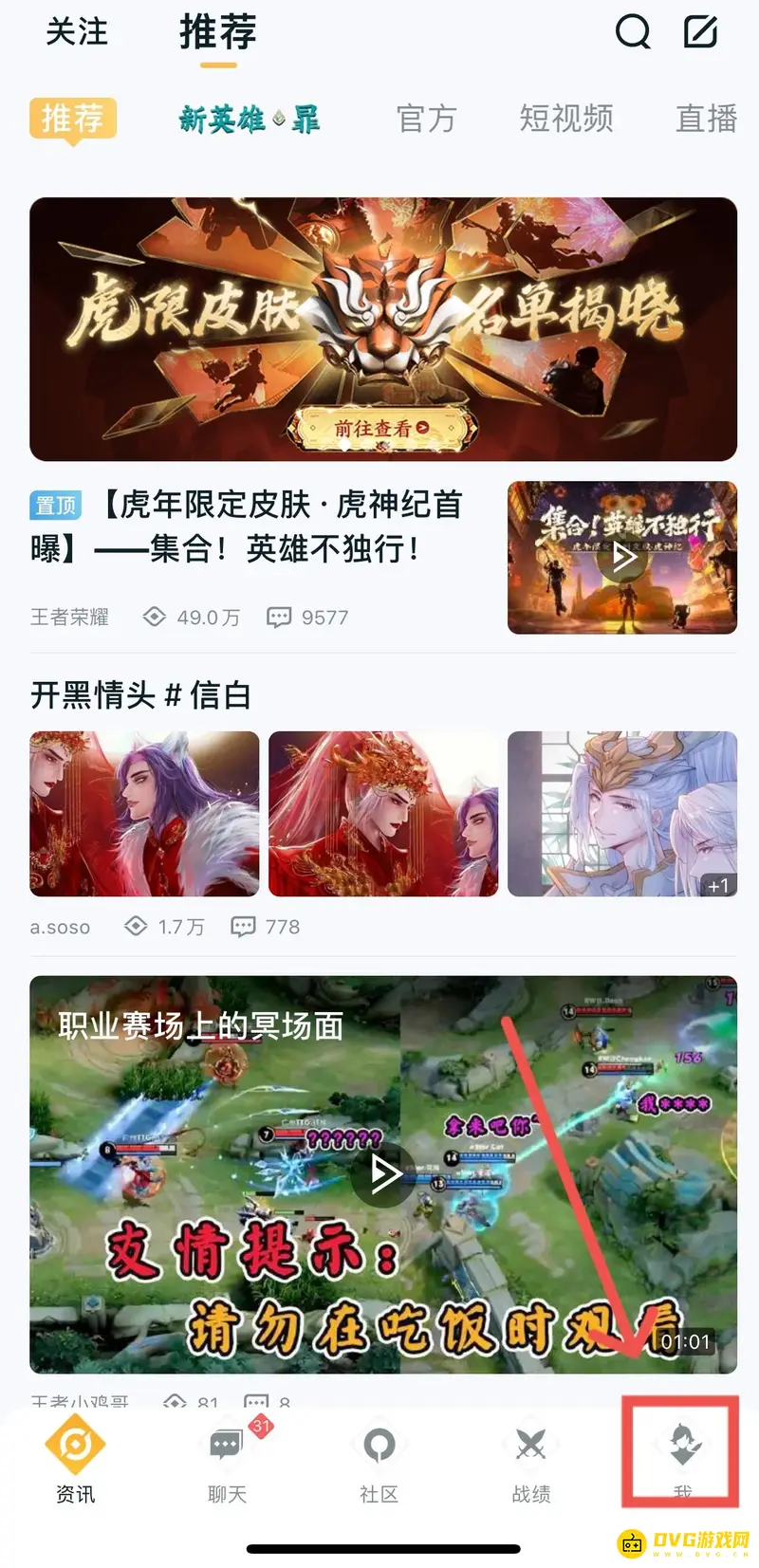The image size is (759, 1568).
Task: Open the 短视频 short video tab
Action: [x=565, y=120]
